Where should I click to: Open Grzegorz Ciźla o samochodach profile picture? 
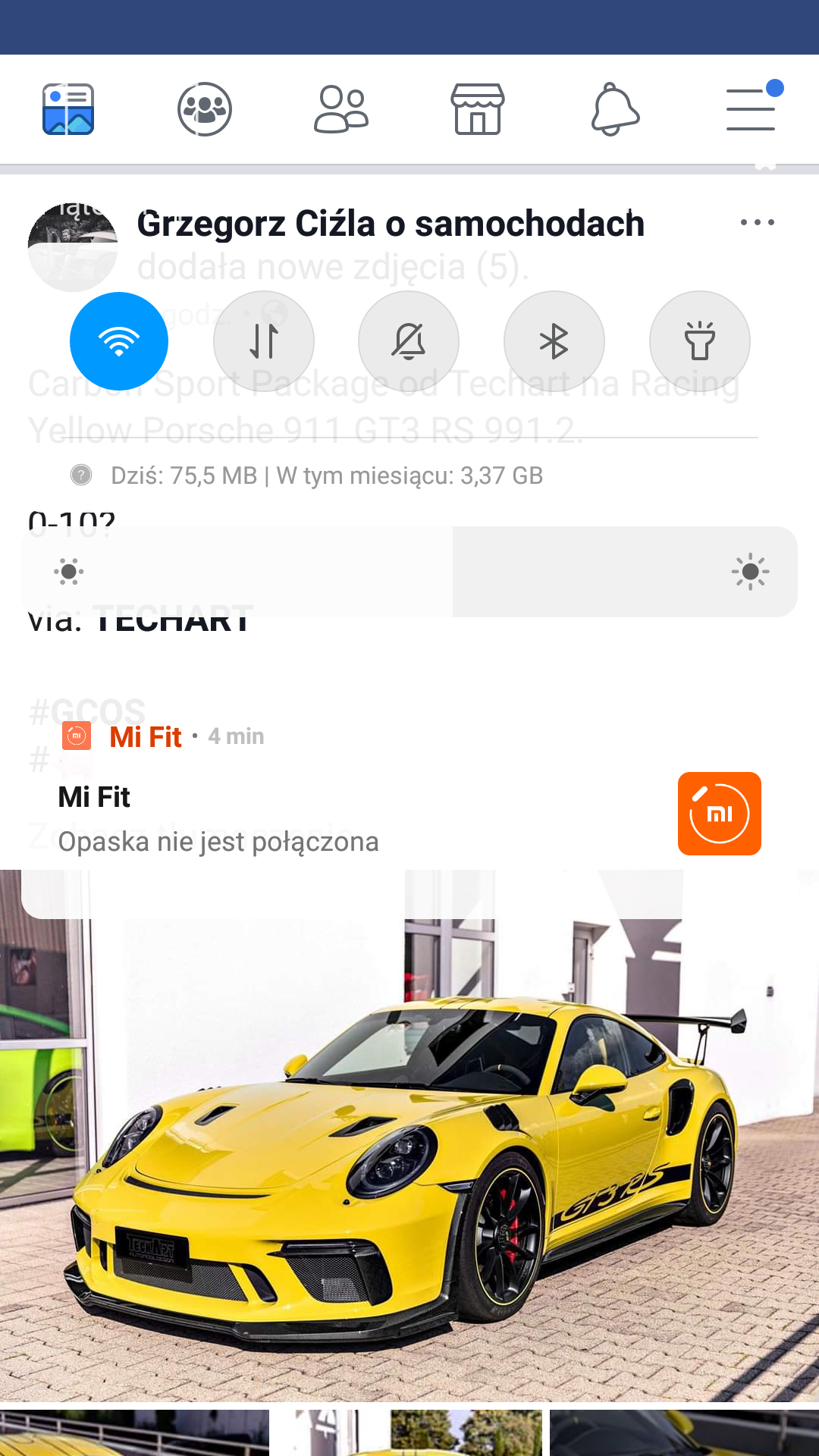[73, 246]
